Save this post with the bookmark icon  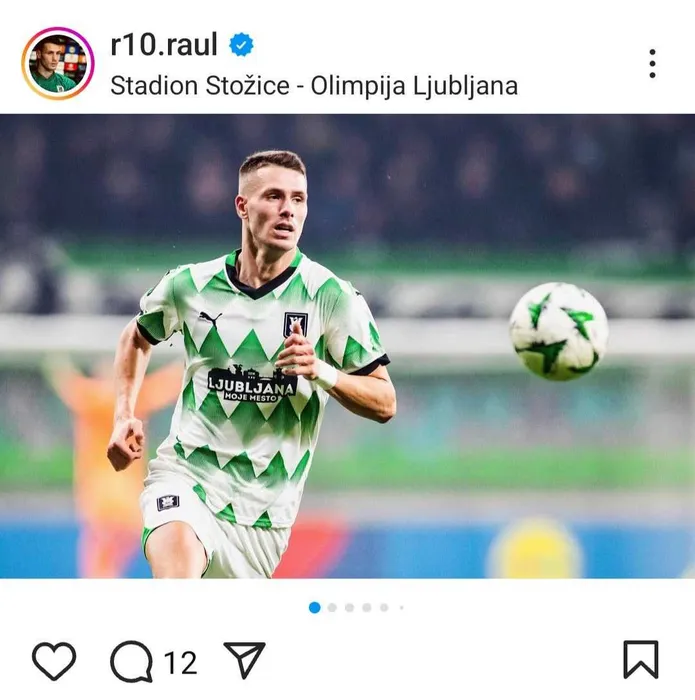click(640, 660)
